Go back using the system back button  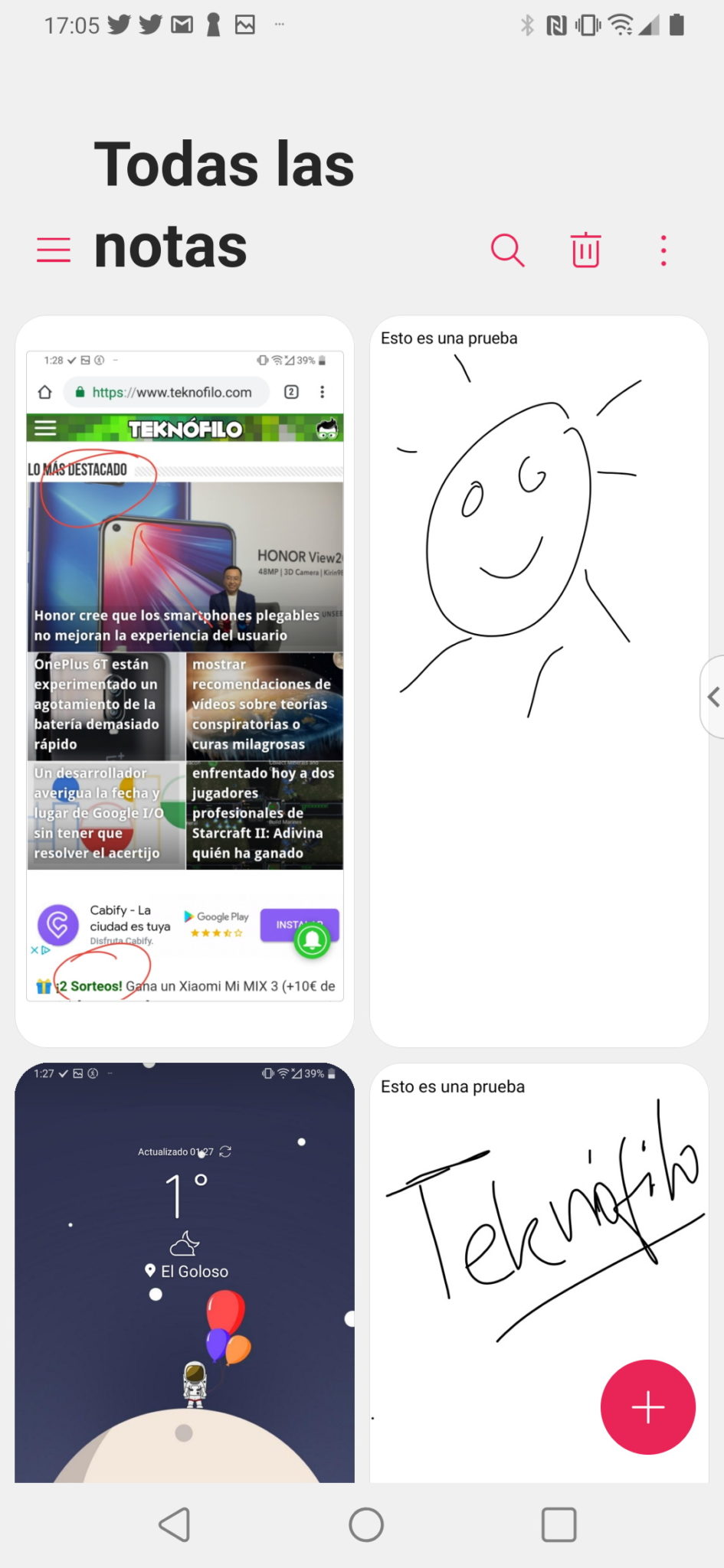click(175, 1524)
